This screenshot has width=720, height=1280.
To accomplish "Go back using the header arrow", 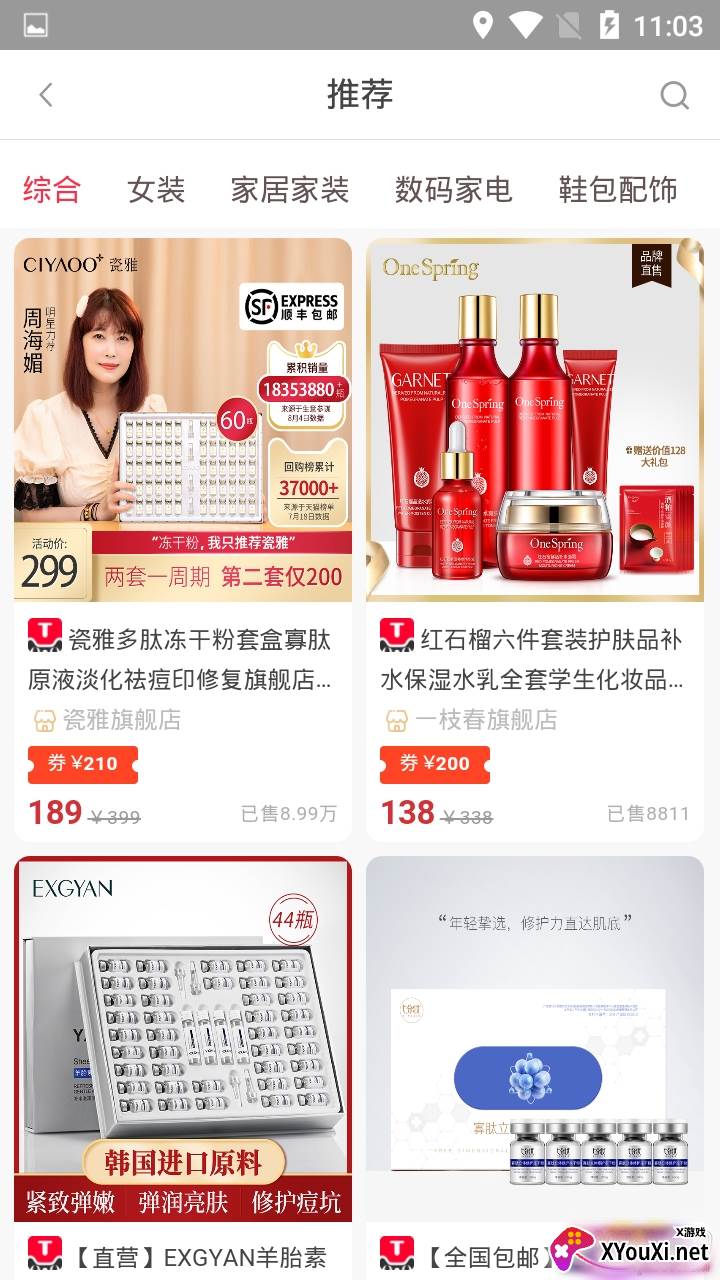I will click(45, 95).
